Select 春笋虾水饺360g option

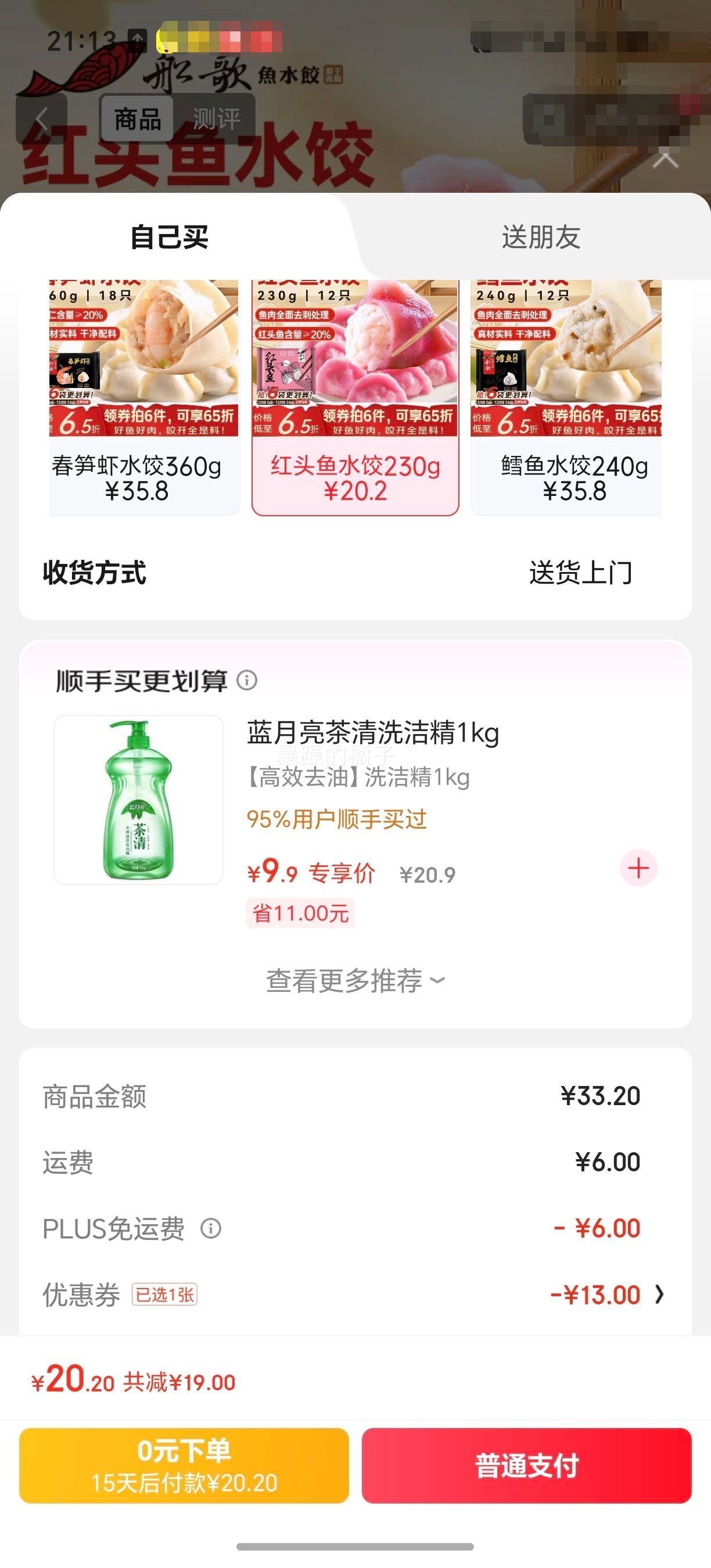[x=143, y=398]
